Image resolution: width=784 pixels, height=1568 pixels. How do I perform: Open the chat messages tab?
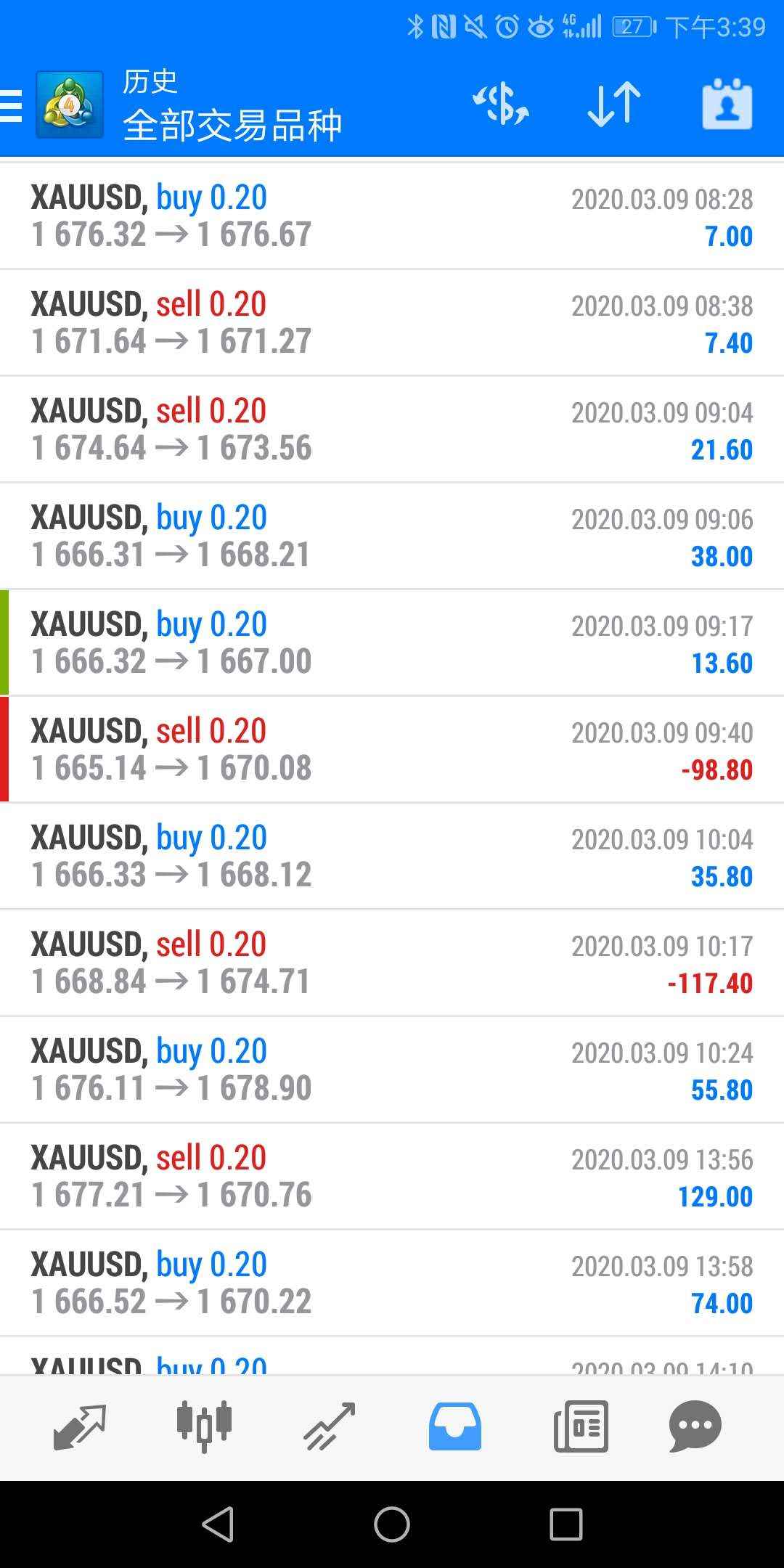click(695, 1426)
